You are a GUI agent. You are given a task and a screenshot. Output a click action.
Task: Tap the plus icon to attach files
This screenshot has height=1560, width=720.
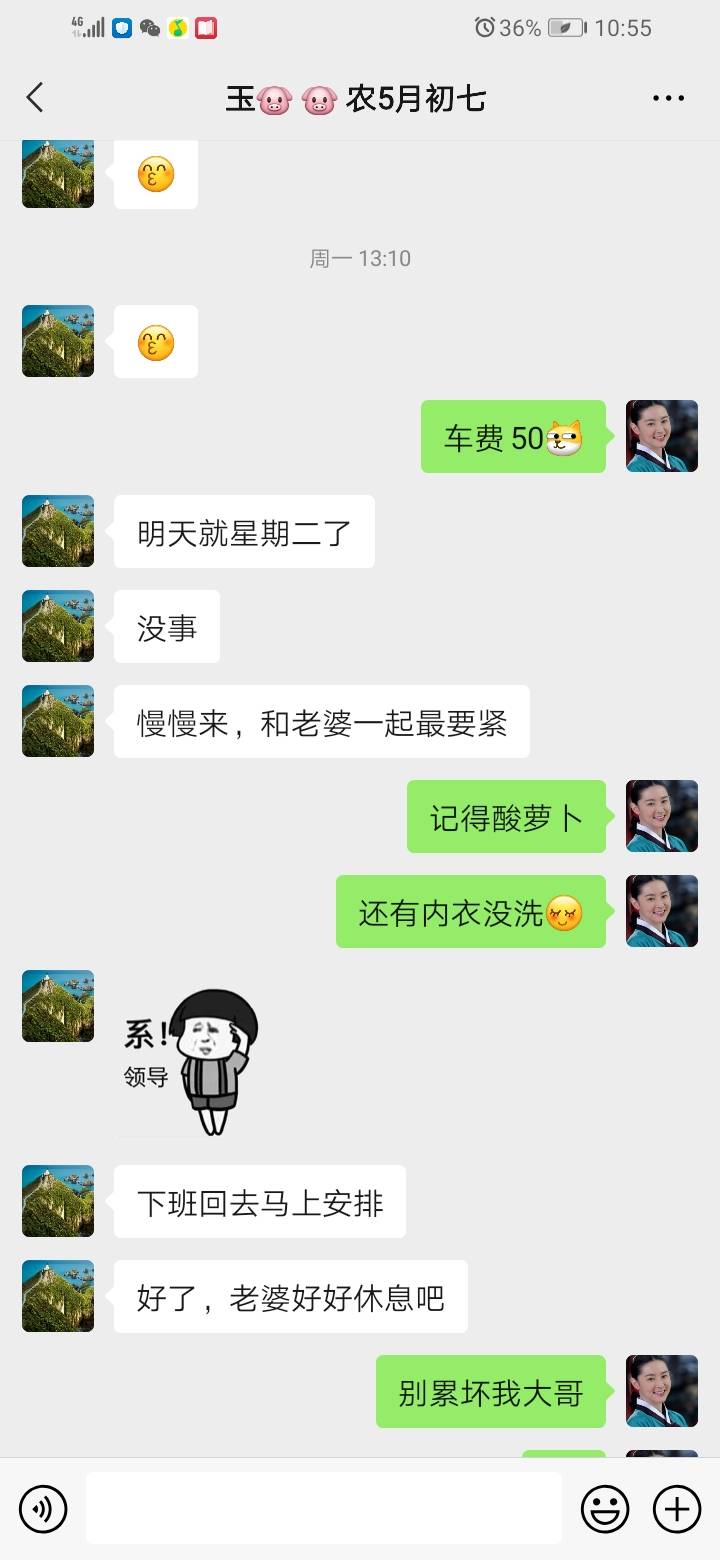[678, 1508]
